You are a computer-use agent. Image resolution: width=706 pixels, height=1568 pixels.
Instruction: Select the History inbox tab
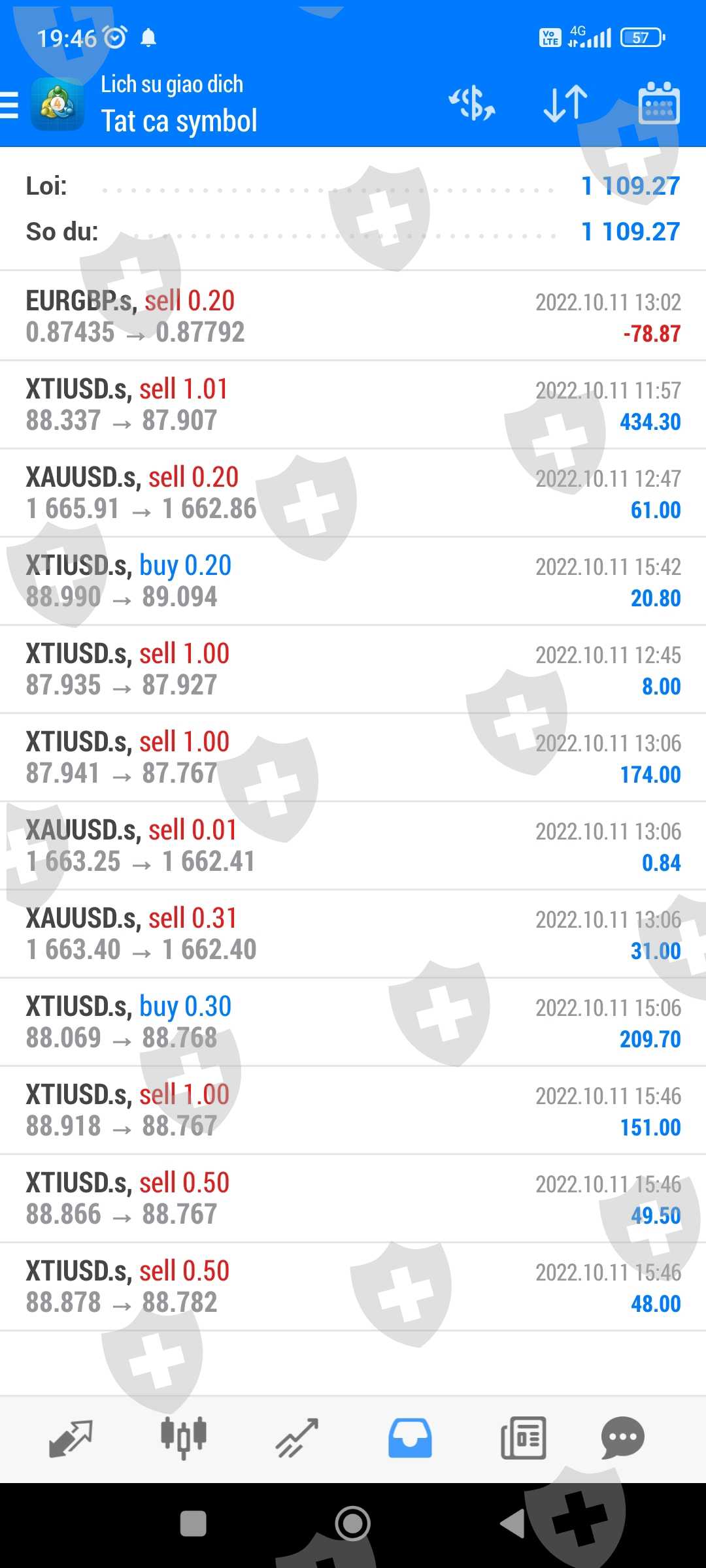(410, 1439)
